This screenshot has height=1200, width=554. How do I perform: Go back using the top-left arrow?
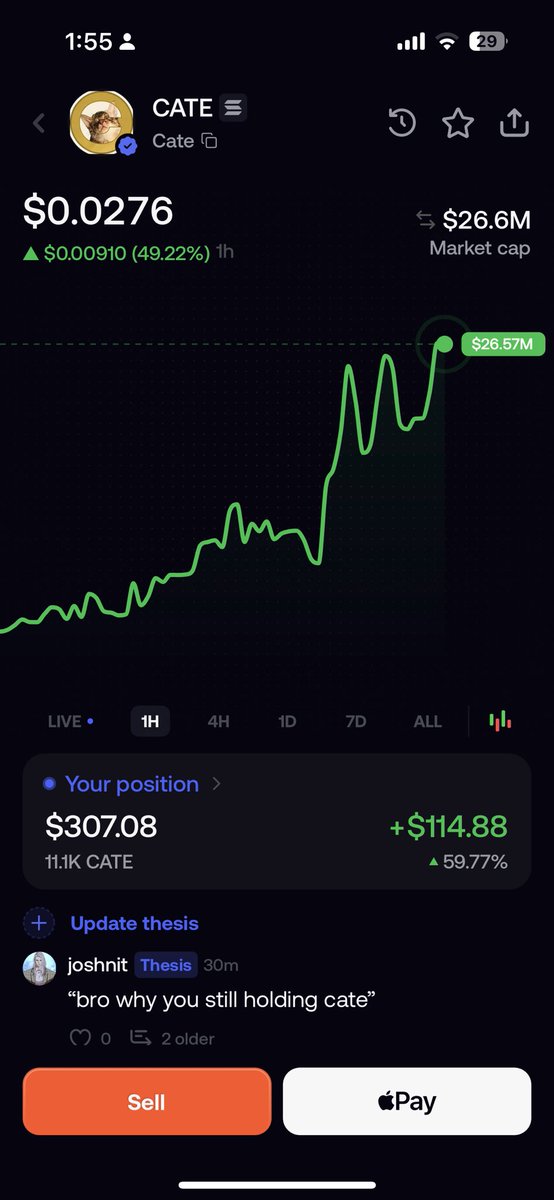[39, 123]
